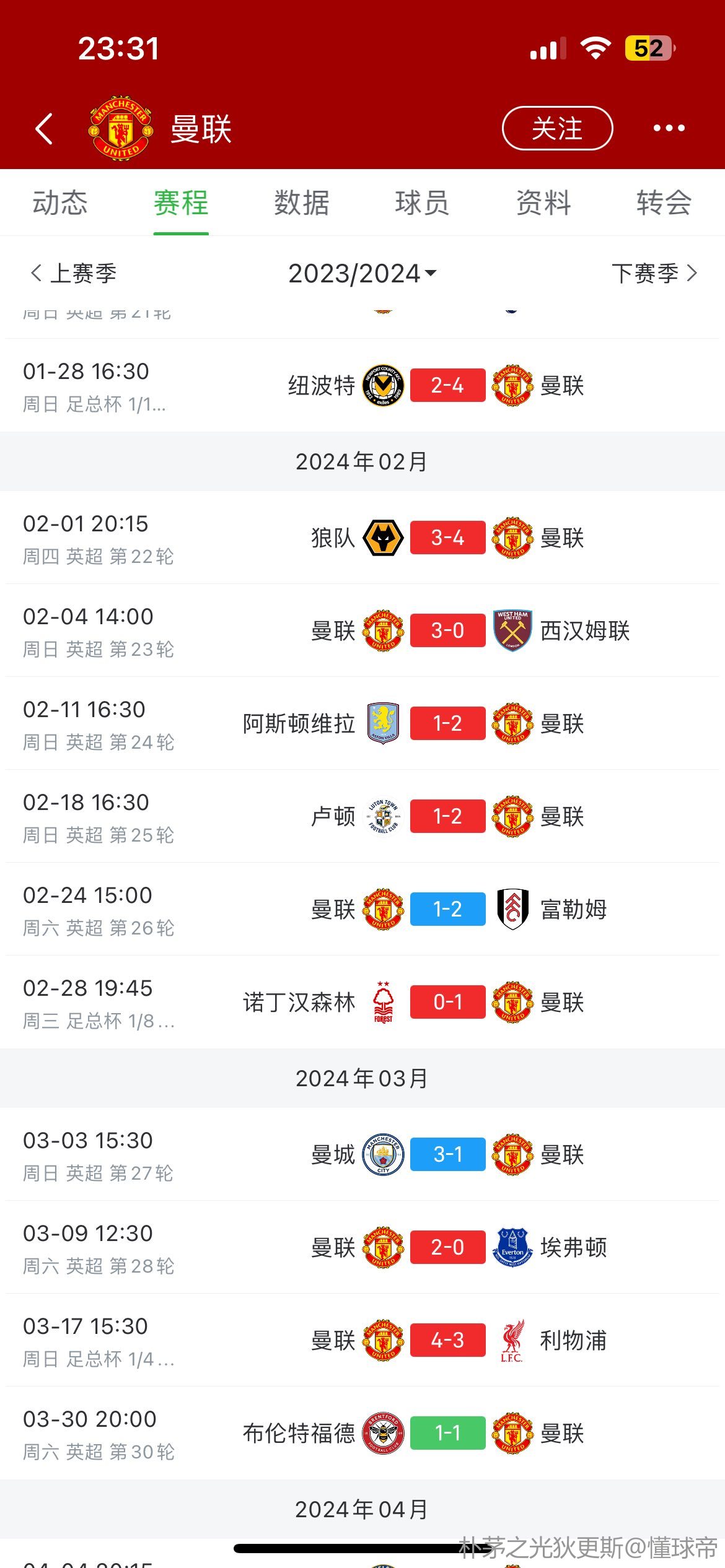725x1568 pixels.
Task: Open the 阿斯顿维拉 vs 曼联 match
Action: (362, 723)
